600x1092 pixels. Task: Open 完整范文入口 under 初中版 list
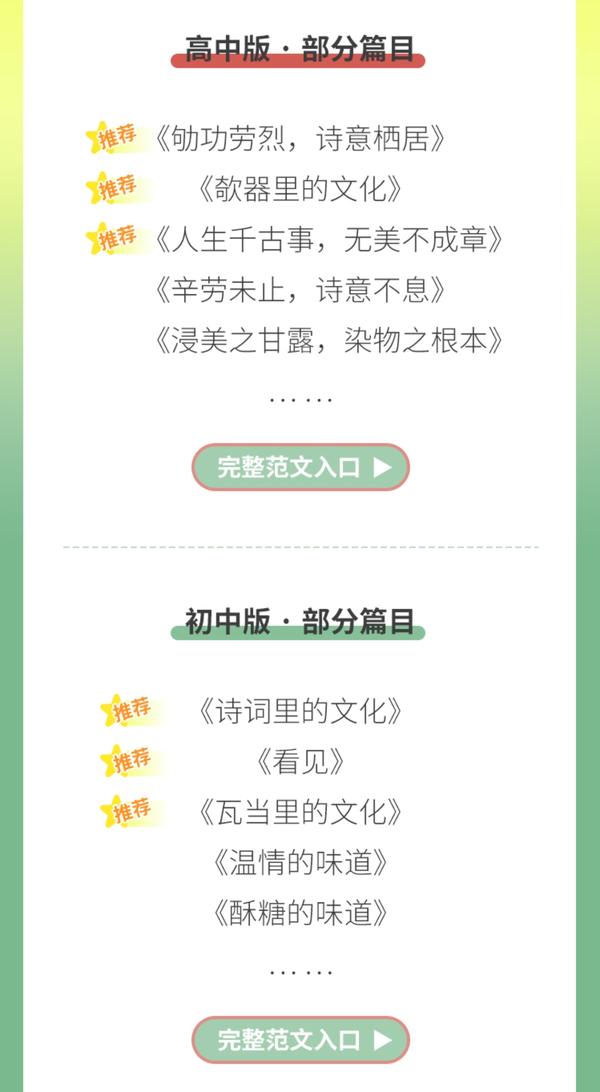click(301, 1040)
